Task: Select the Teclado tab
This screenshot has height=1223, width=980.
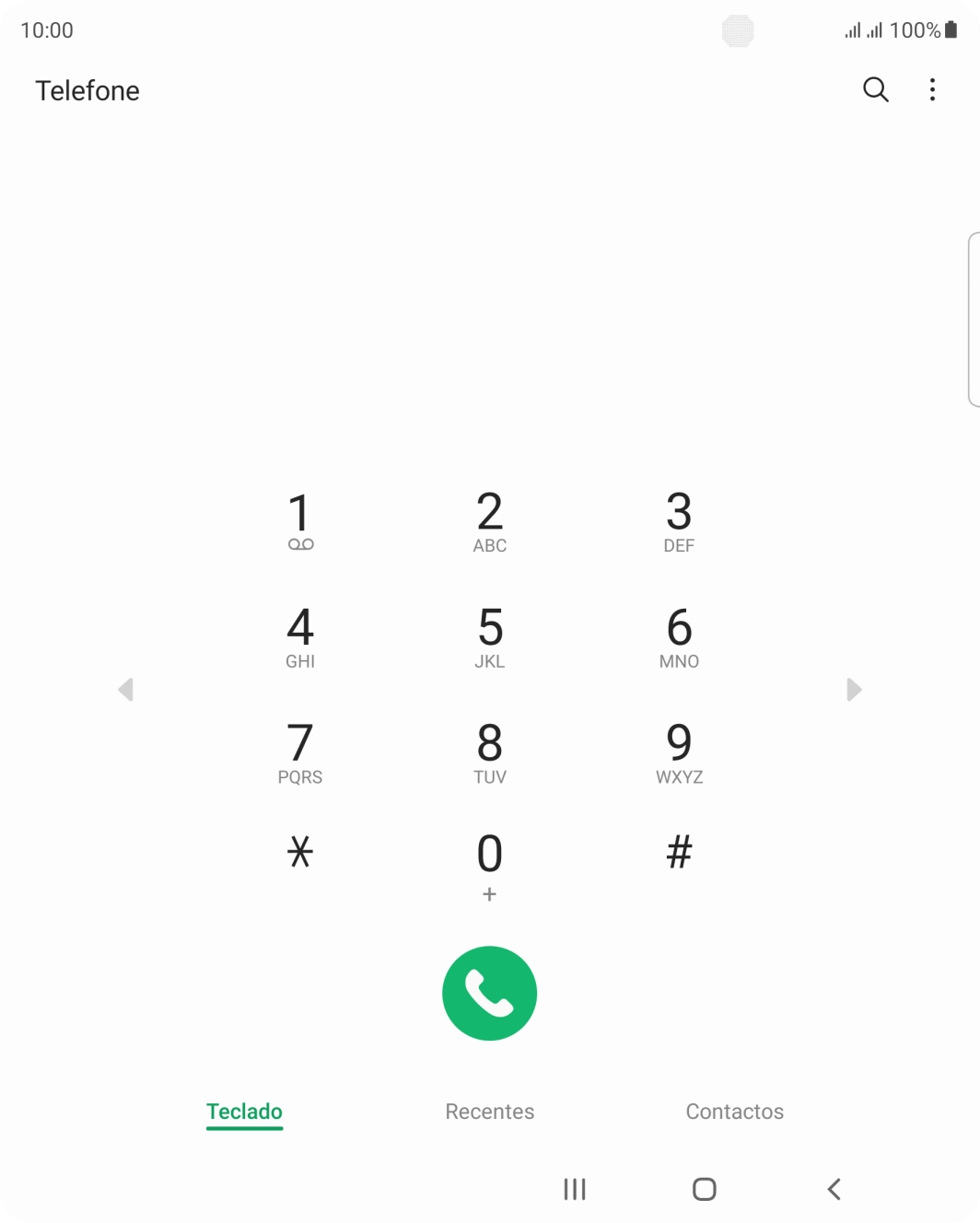Action: click(x=244, y=1112)
